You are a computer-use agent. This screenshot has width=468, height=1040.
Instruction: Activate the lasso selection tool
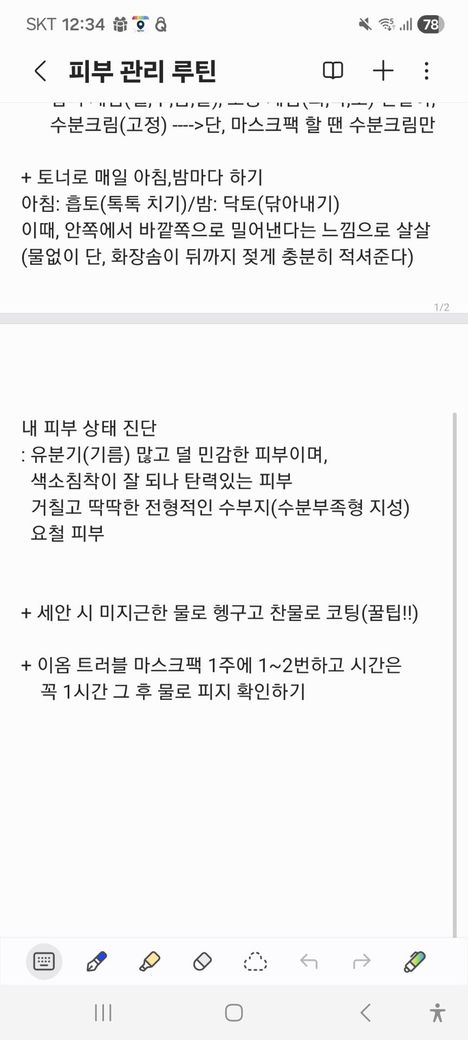tap(255, 961)
